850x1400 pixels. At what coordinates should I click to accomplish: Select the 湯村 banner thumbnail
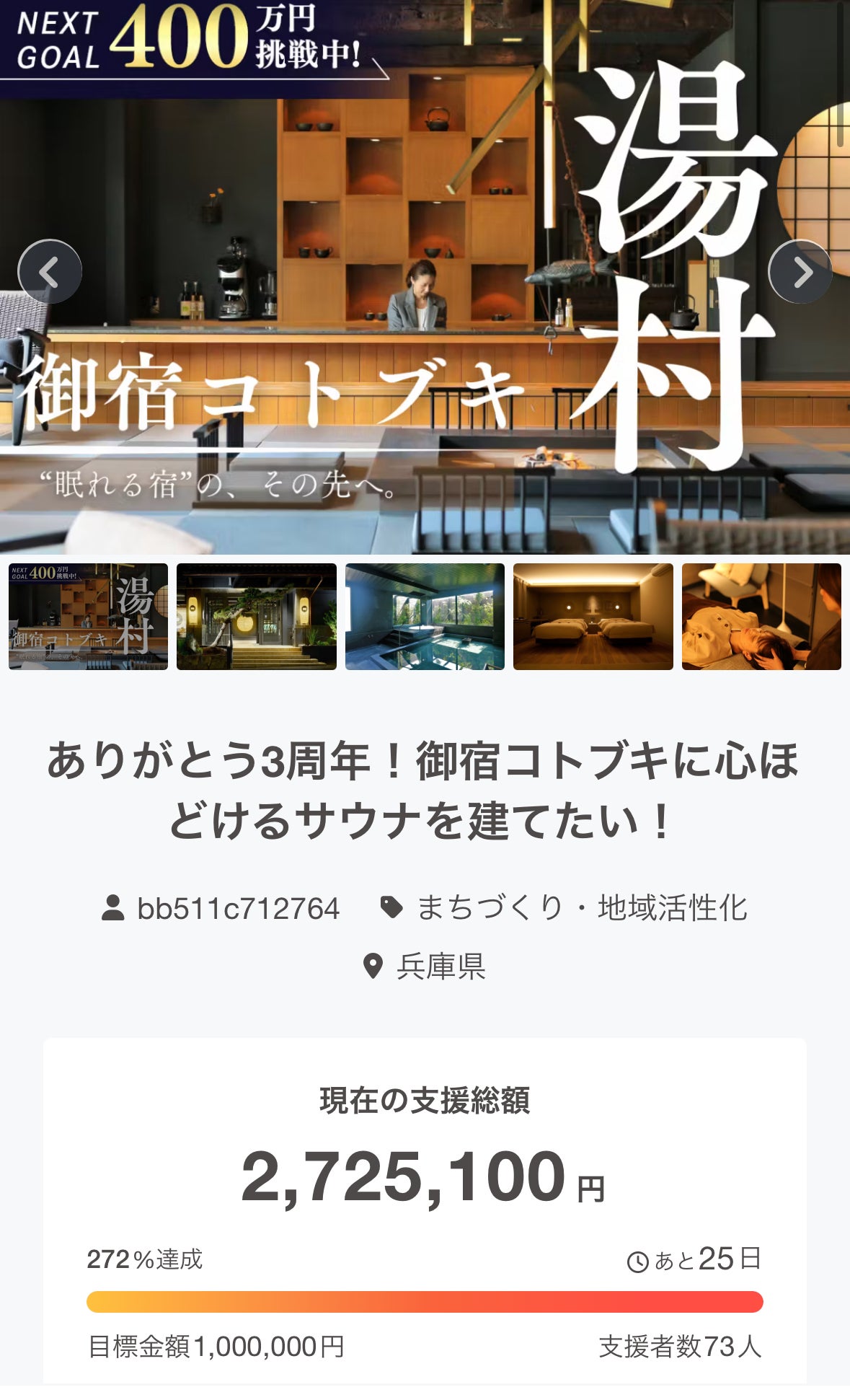88,617
